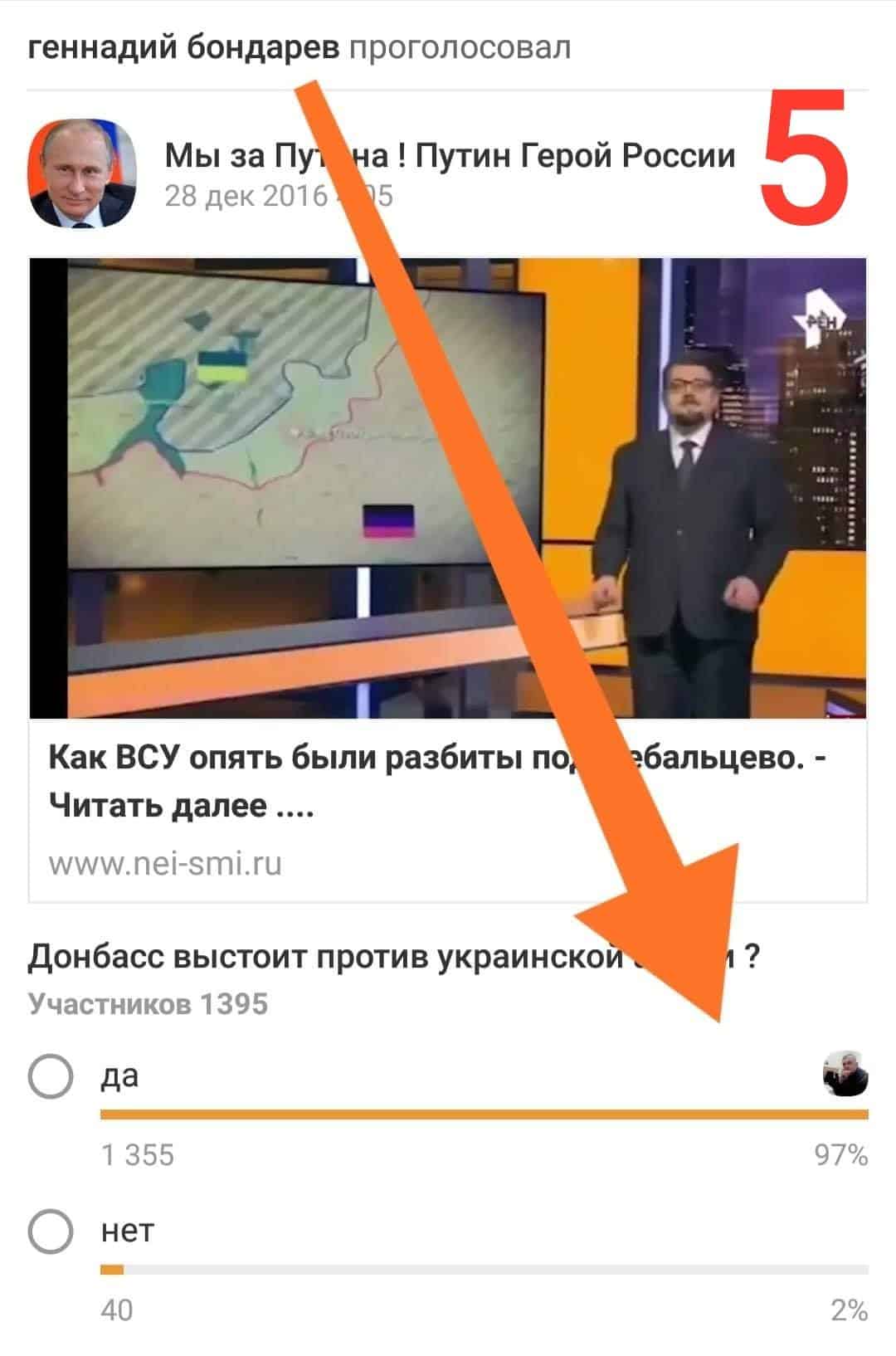This screenshot has width=896, height=1356.
Task: Open the Путин Герой России group page
Action: [448, 155]
